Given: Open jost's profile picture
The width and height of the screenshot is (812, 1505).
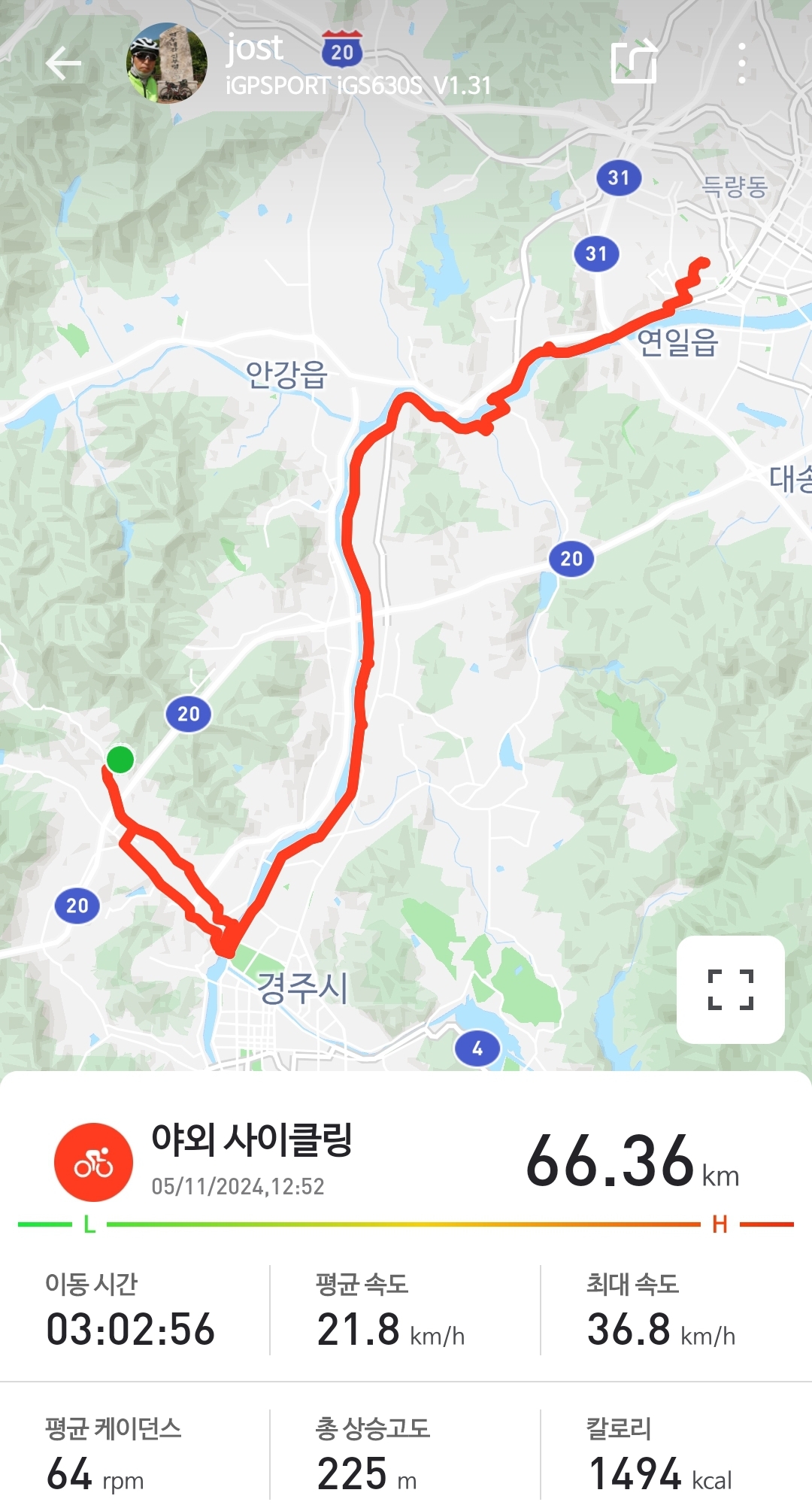Looking at the screenshot, I should 167,63.
